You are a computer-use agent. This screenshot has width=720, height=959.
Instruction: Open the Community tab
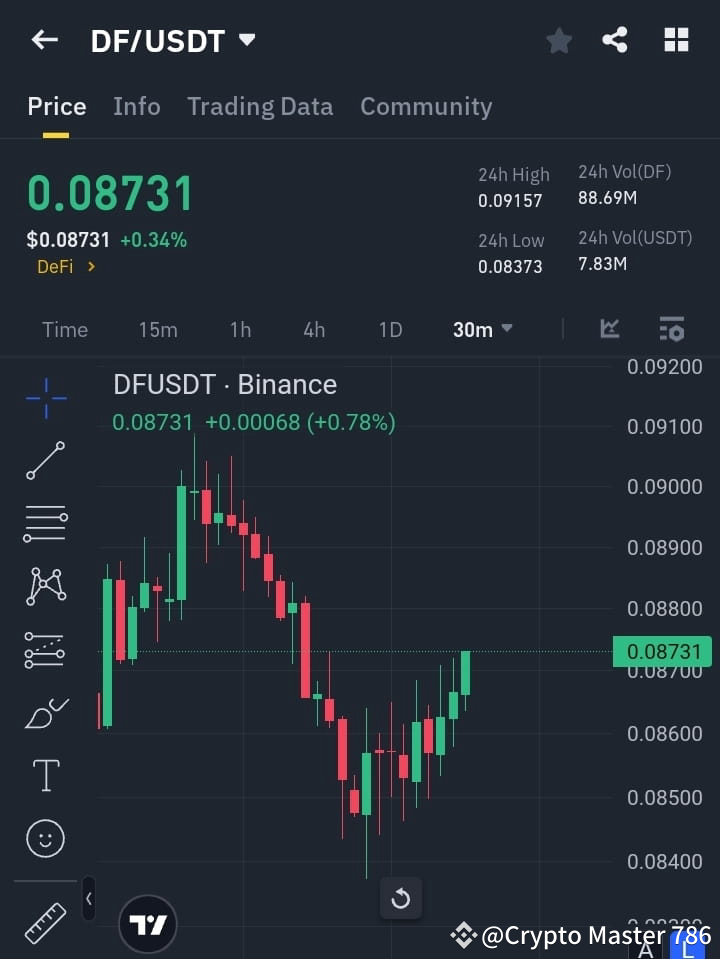[426, 106]
